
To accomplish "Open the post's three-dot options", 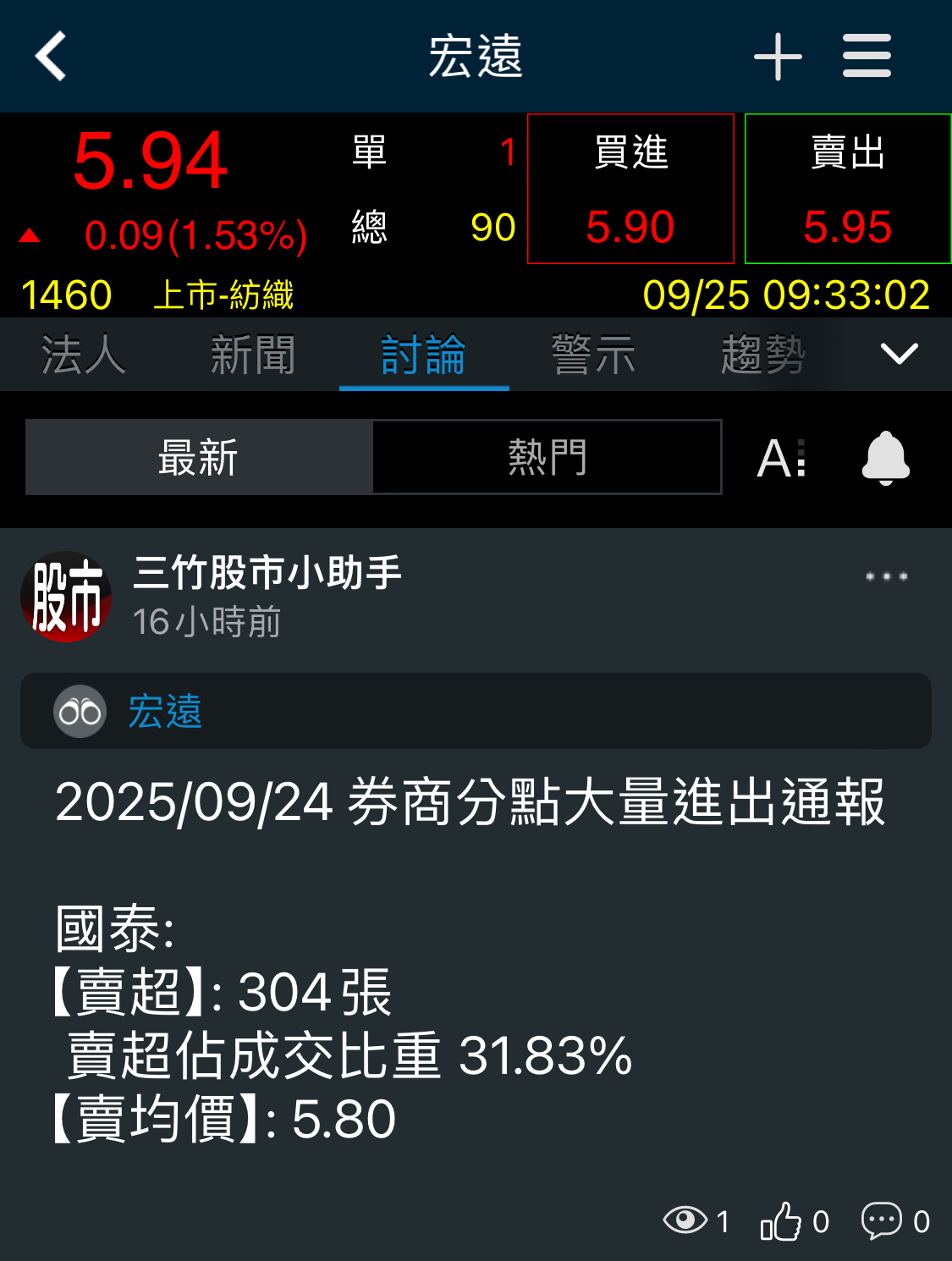I will (886, 576).
